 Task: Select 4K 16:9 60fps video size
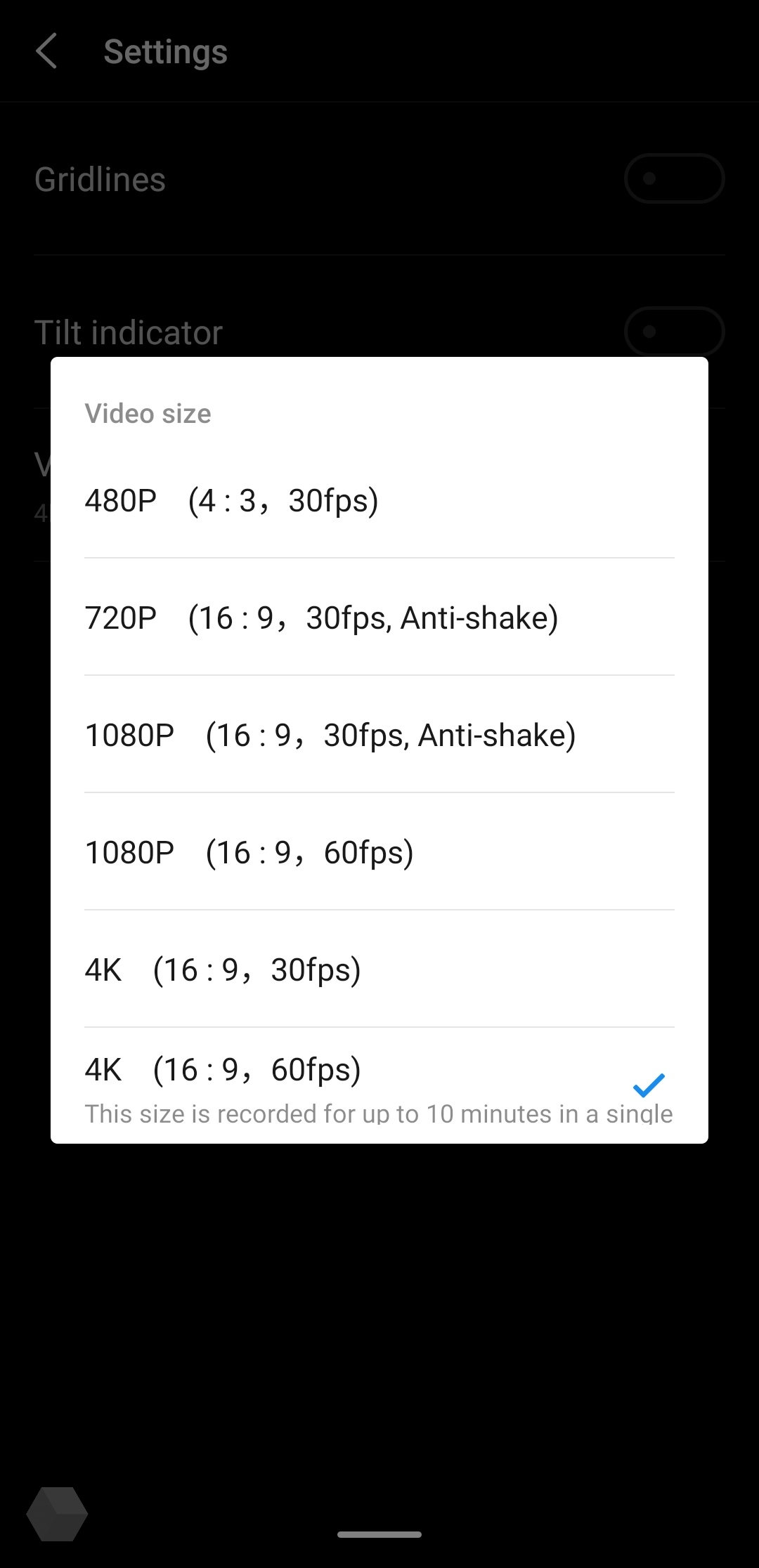tap(379, 1086)
